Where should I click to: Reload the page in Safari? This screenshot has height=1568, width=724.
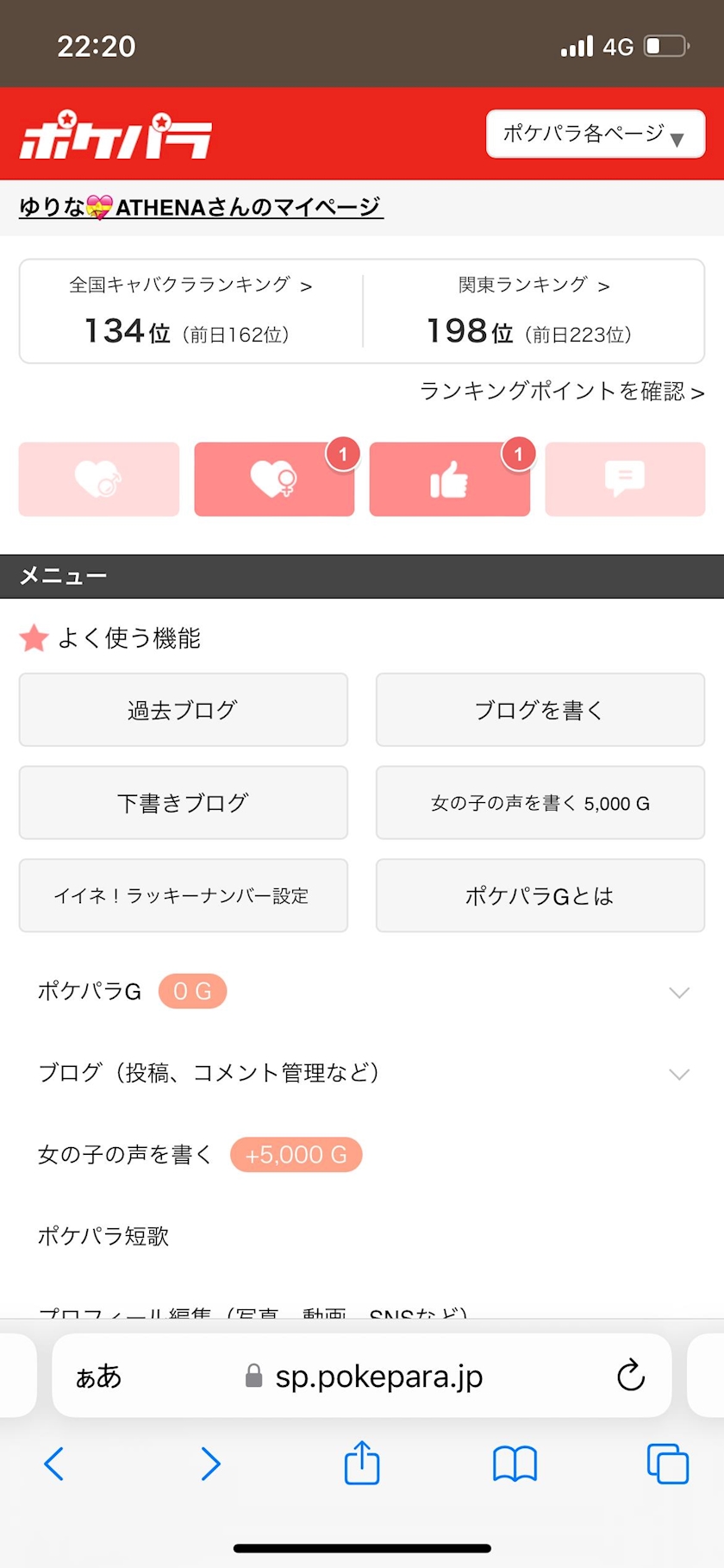pyautogui.click(x=631, y=1376)
